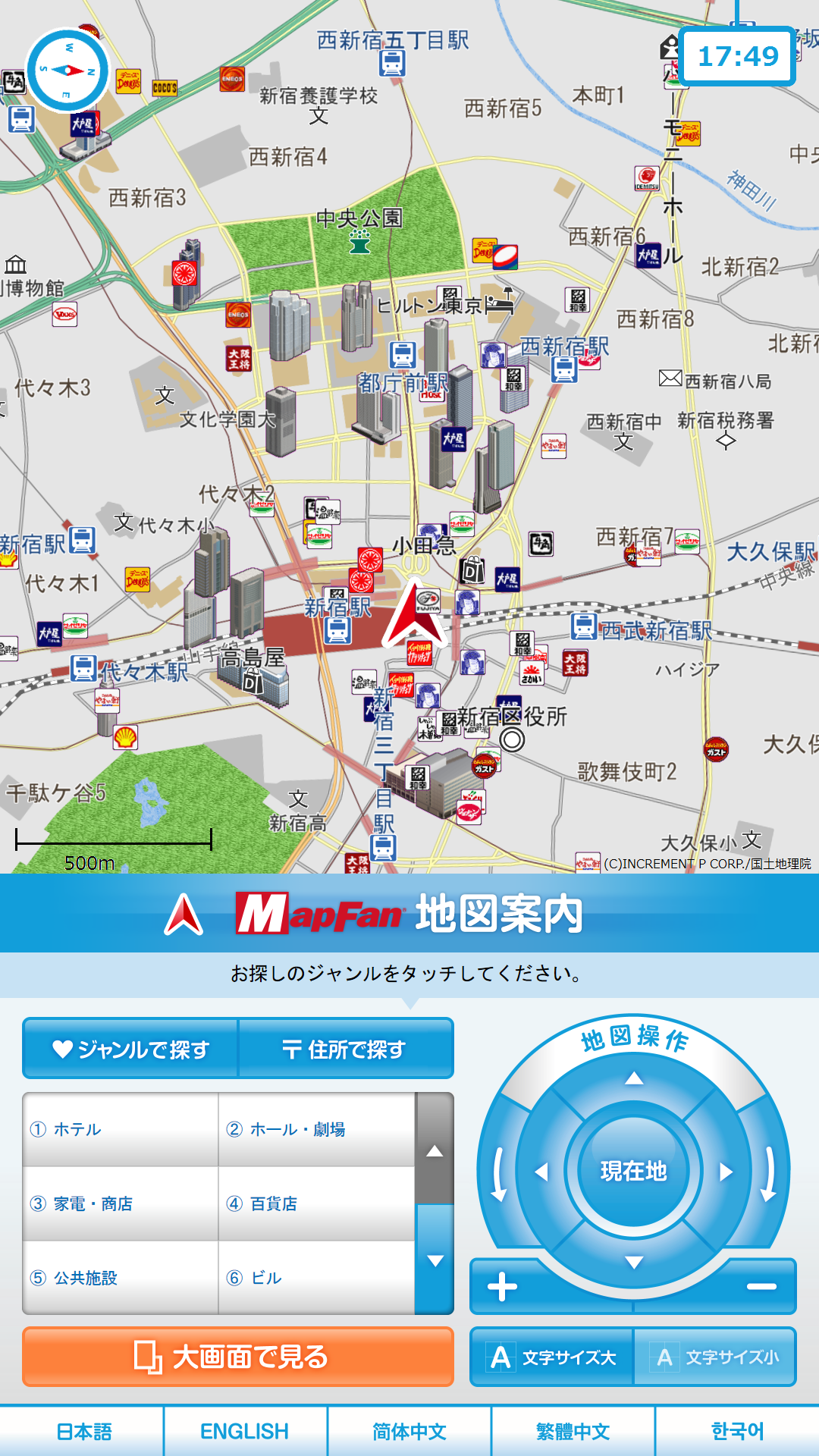Select the ジャンルで探す tab
Viewport: 819px width, 1456px height.
pyautogui.click(x=130, y=1049)
